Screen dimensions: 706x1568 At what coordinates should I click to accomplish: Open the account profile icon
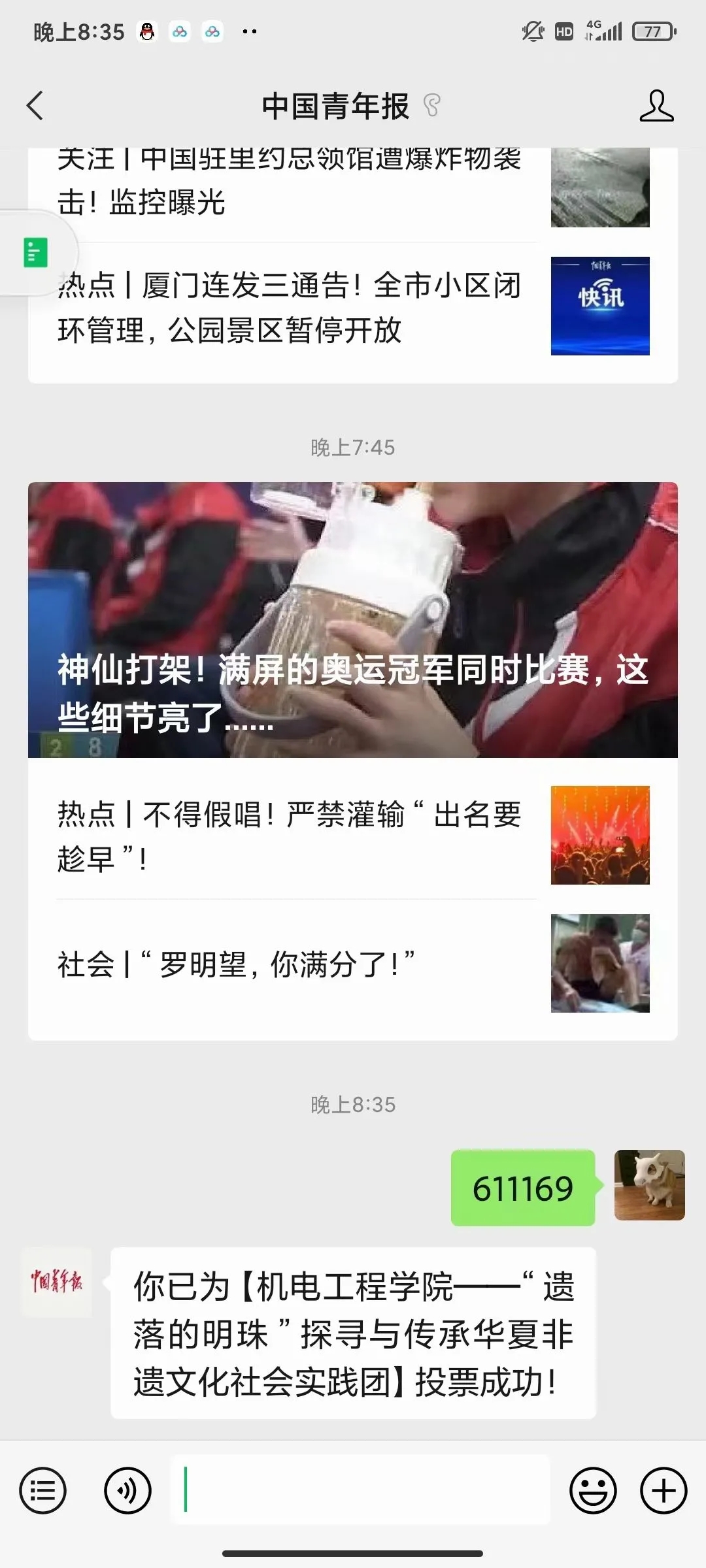pos(656,106)
